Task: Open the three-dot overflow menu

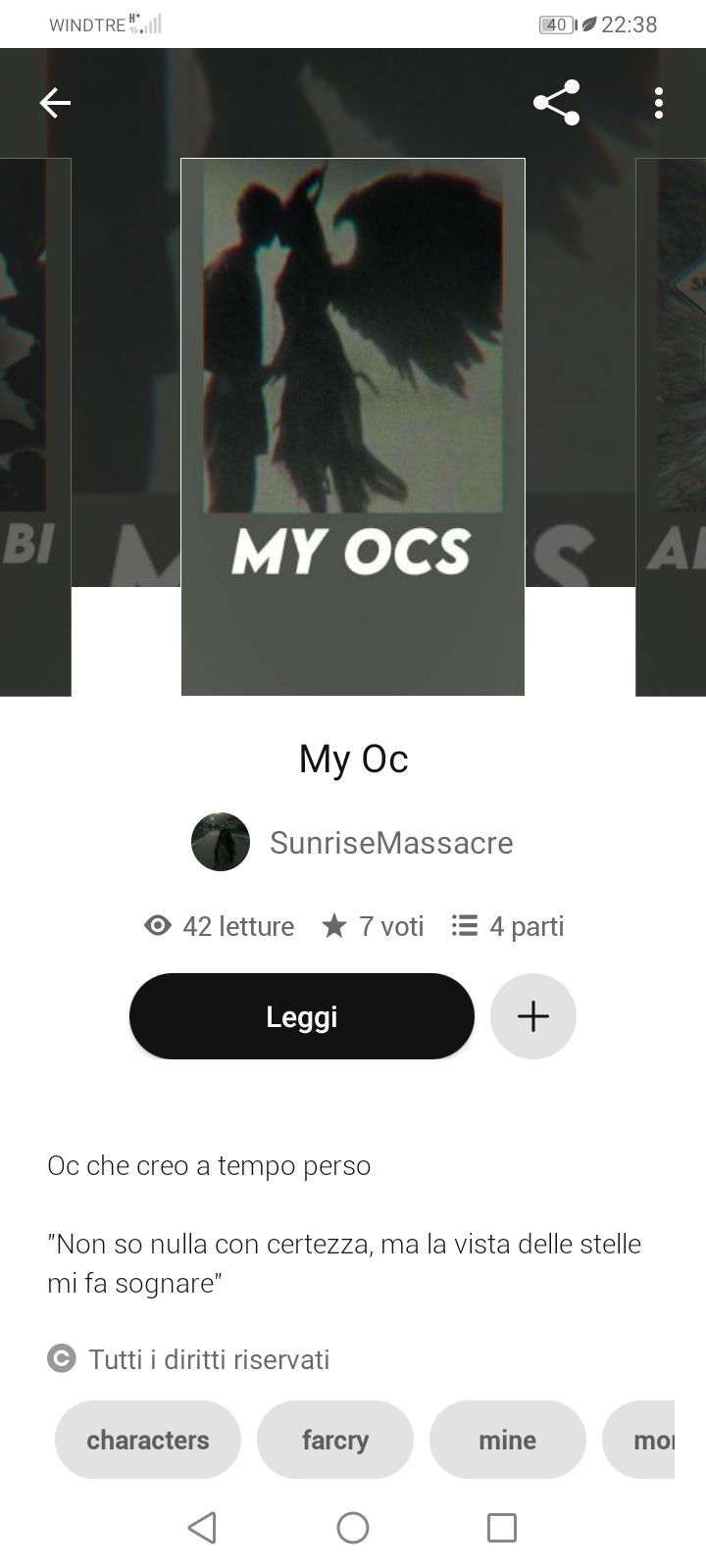Action: 658,103
